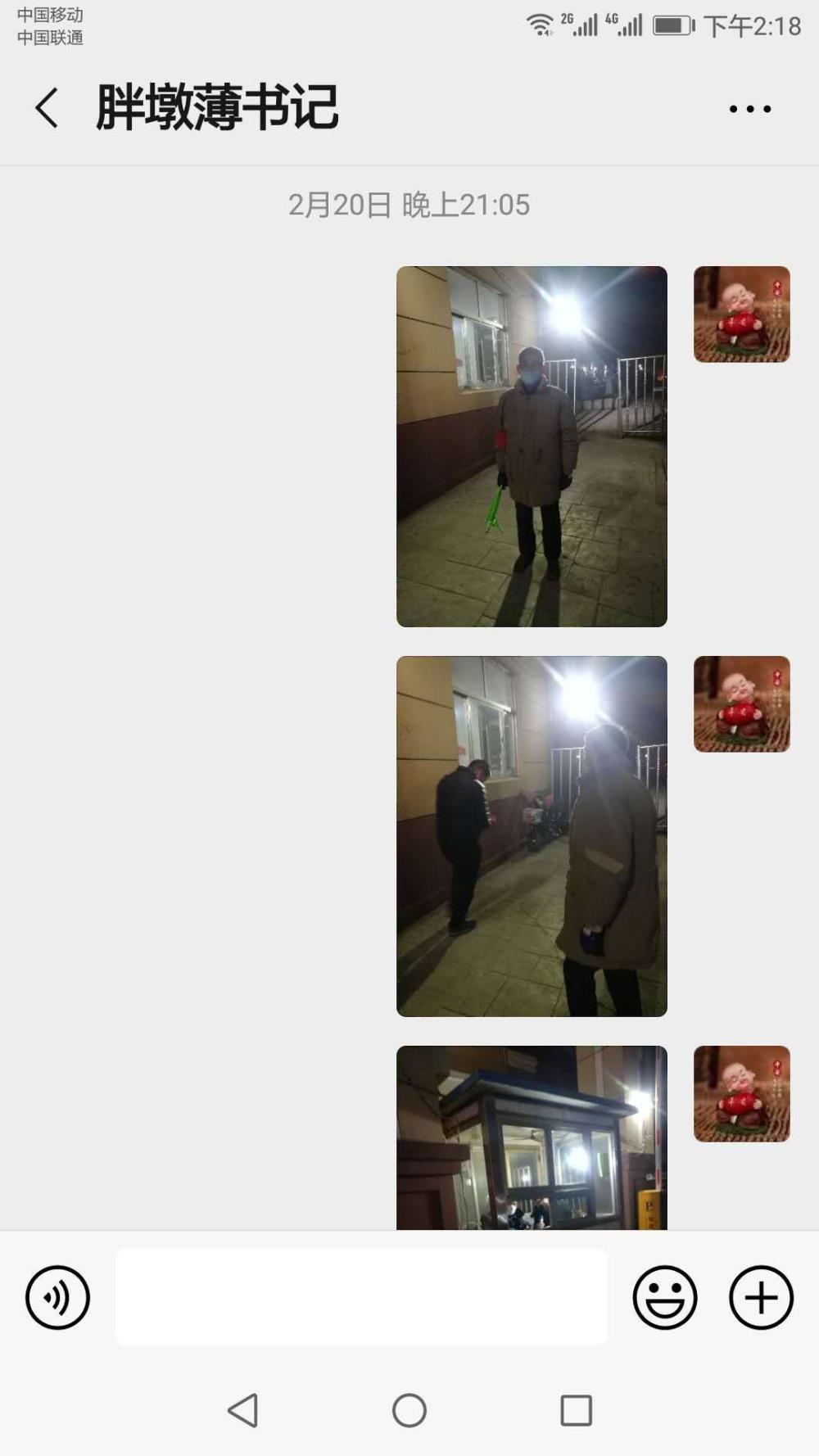
Task: Tap the message text field
Action: tap(361, 1297)
